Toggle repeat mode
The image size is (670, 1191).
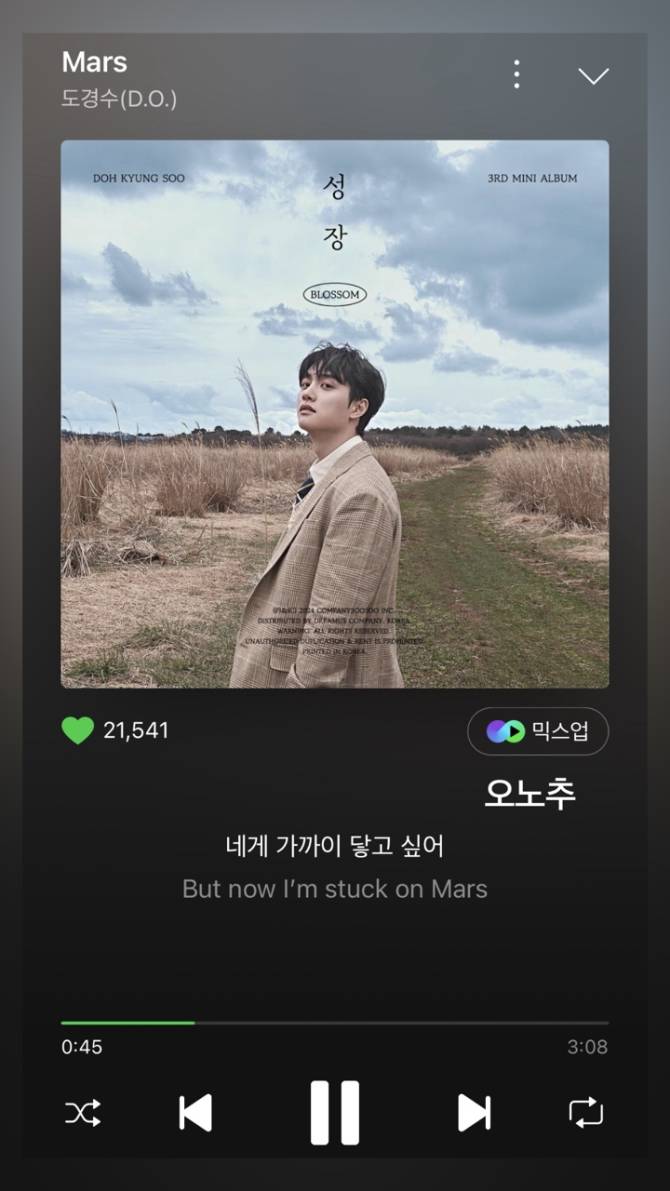[586, 1114]
